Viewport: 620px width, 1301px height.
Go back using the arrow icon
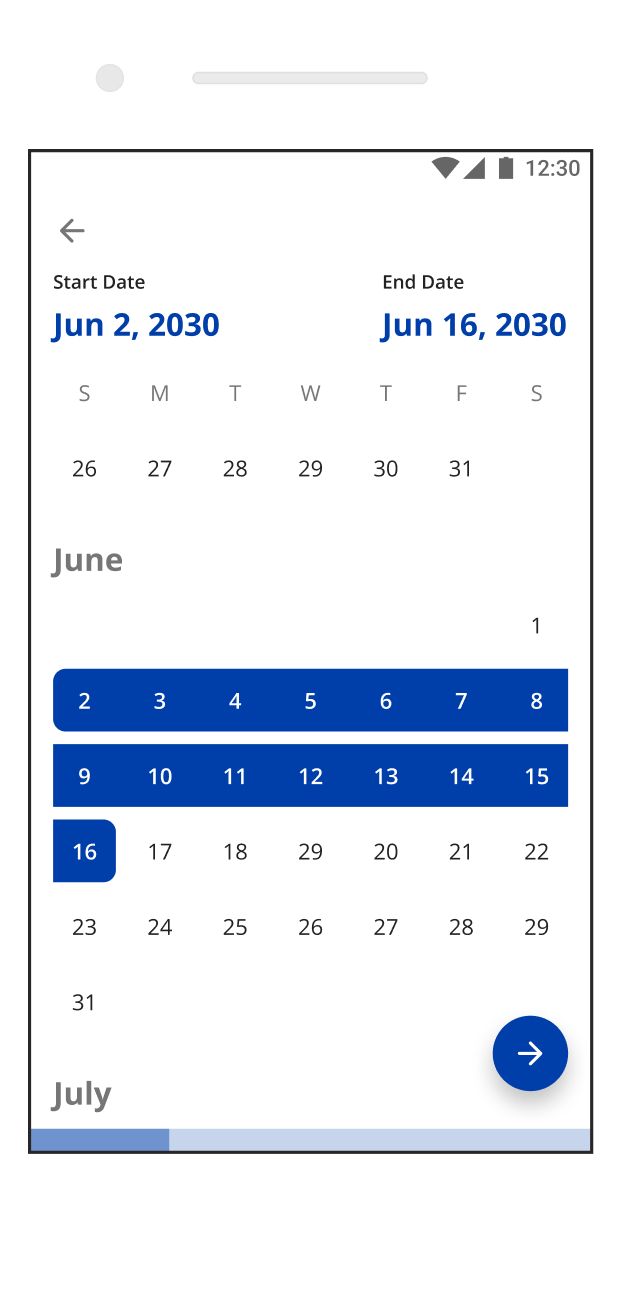click(x=72, y=231)
